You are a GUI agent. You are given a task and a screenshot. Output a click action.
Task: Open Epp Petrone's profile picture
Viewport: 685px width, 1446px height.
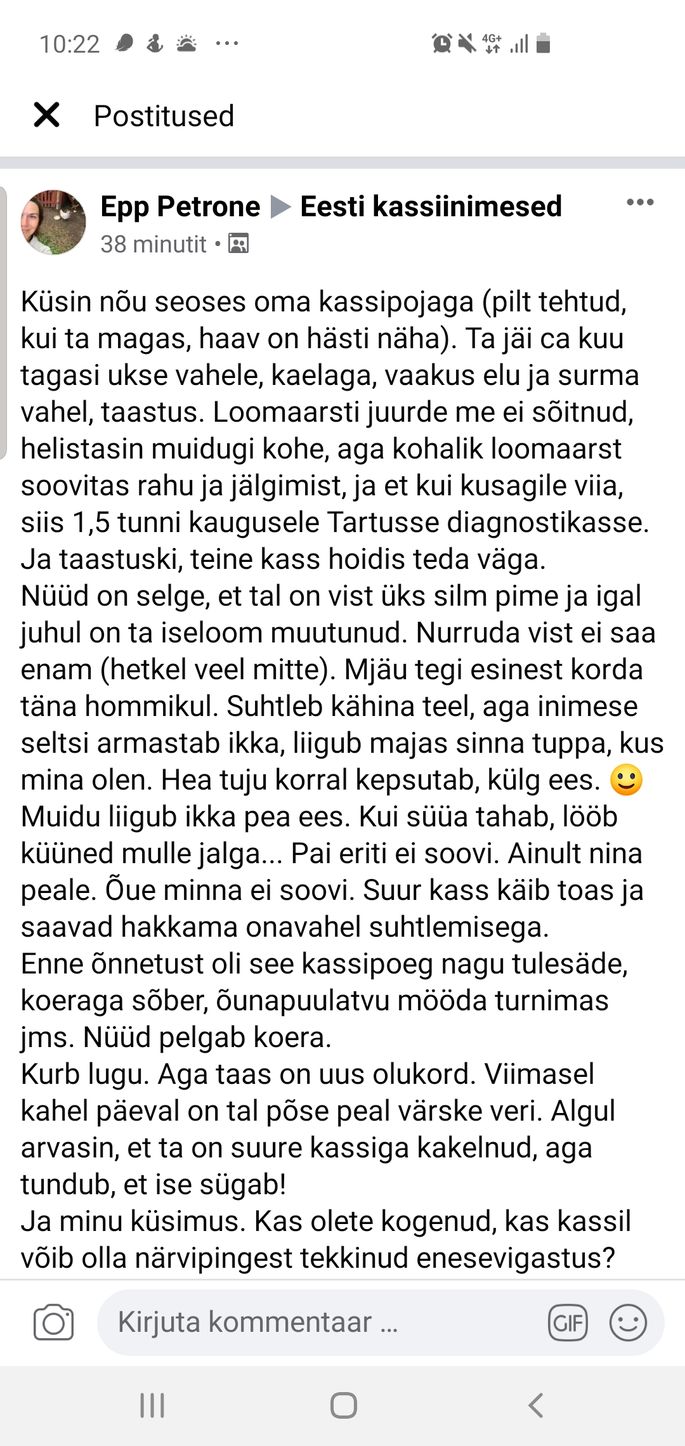coord(54,222)
